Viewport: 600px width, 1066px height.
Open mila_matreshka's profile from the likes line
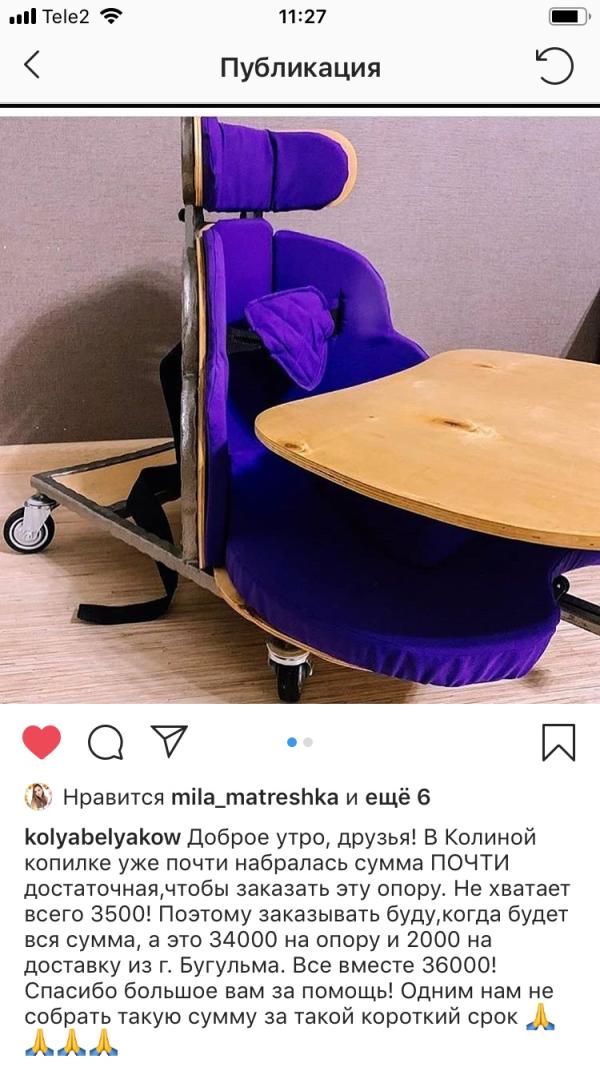coord(255,797)
